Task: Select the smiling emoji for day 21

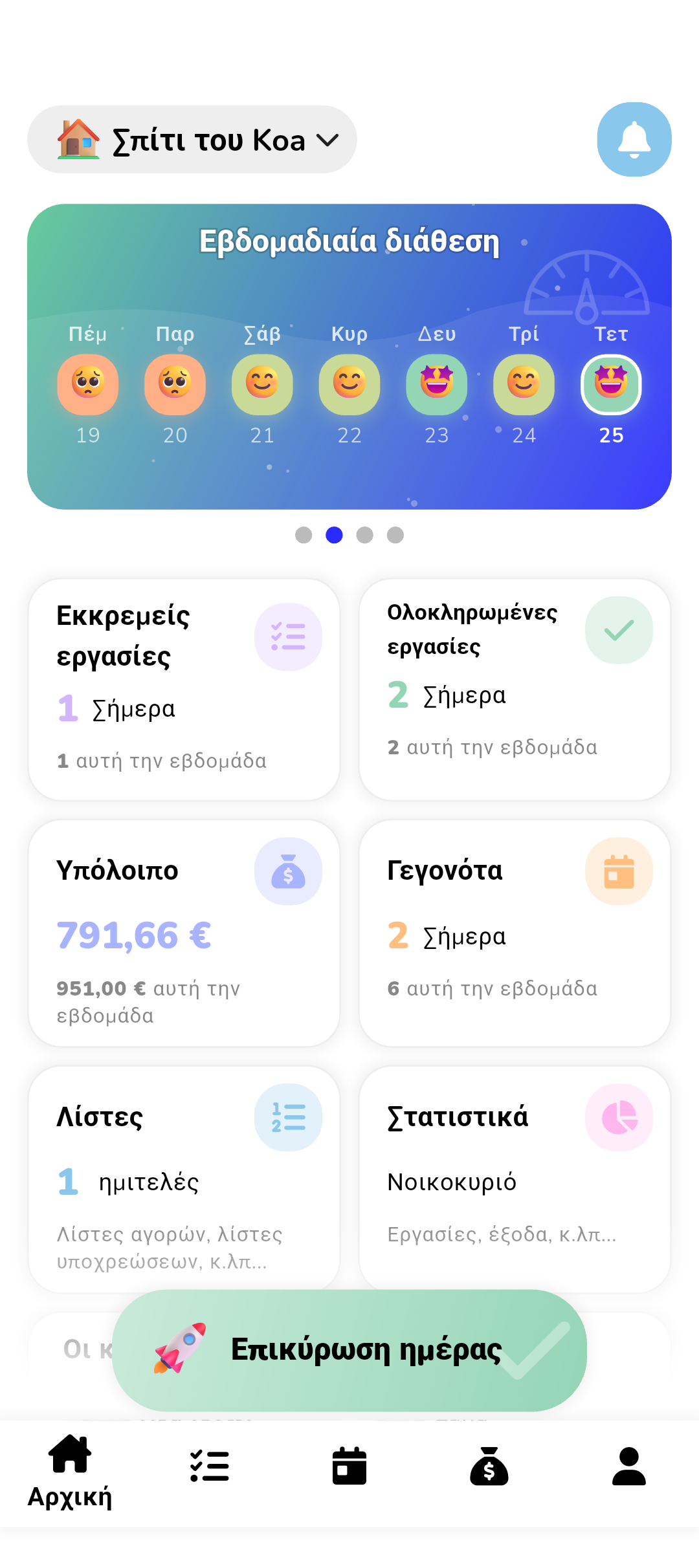Action: [x=261, y=384]
